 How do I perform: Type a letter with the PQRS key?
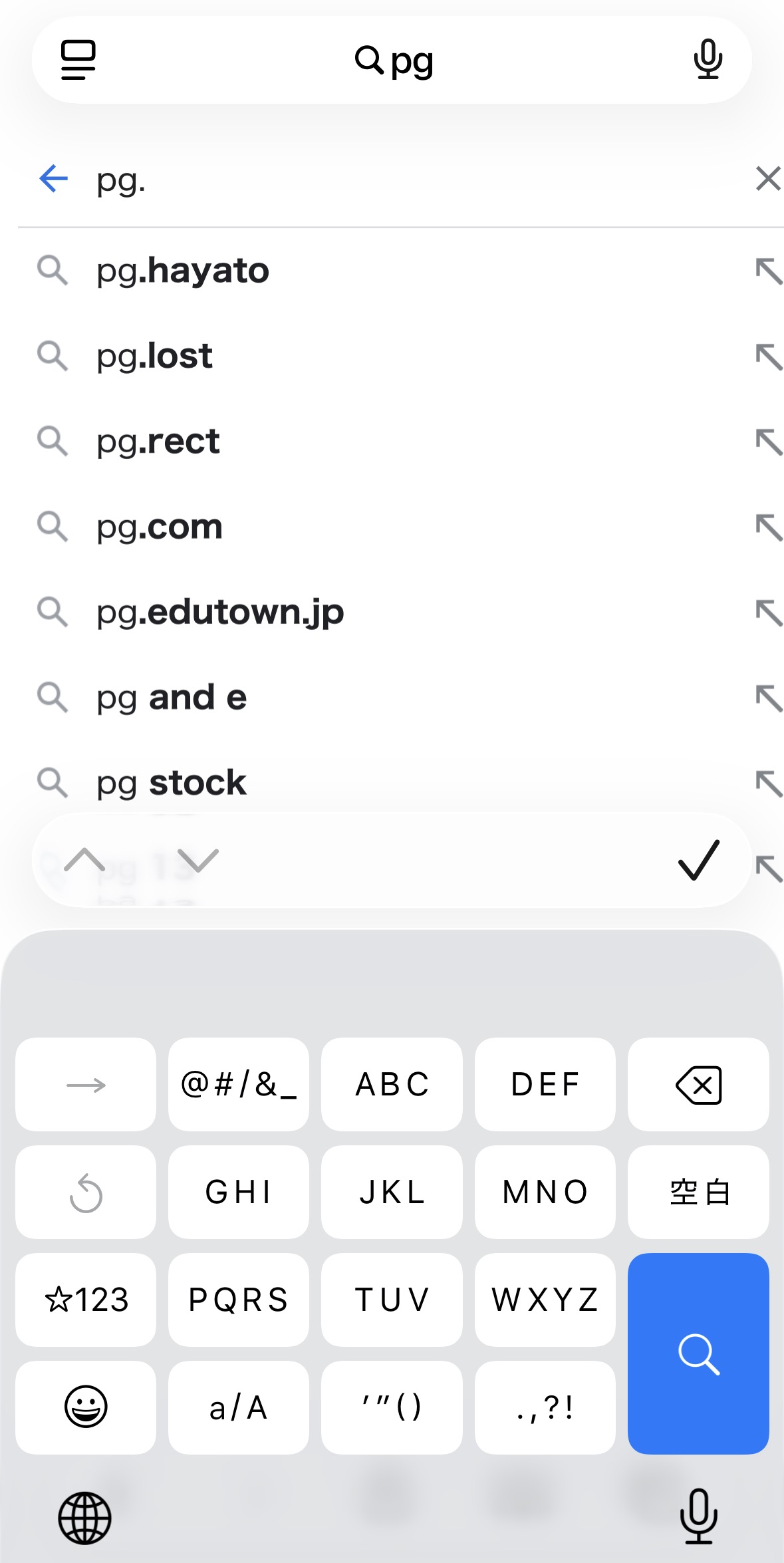238,1300
